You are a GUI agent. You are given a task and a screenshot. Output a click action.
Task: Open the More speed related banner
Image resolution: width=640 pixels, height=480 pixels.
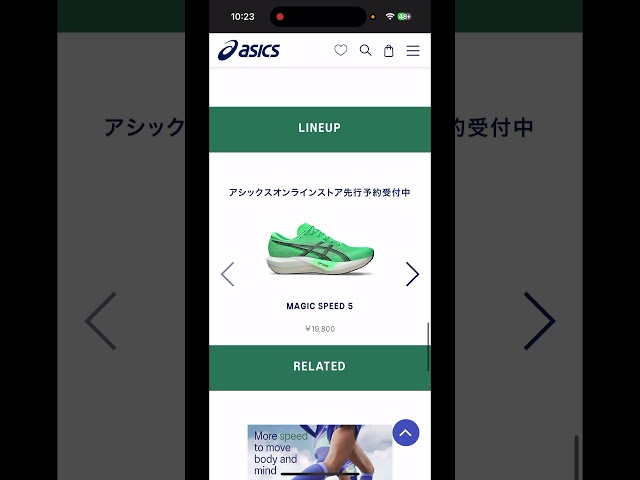(319, 452)
